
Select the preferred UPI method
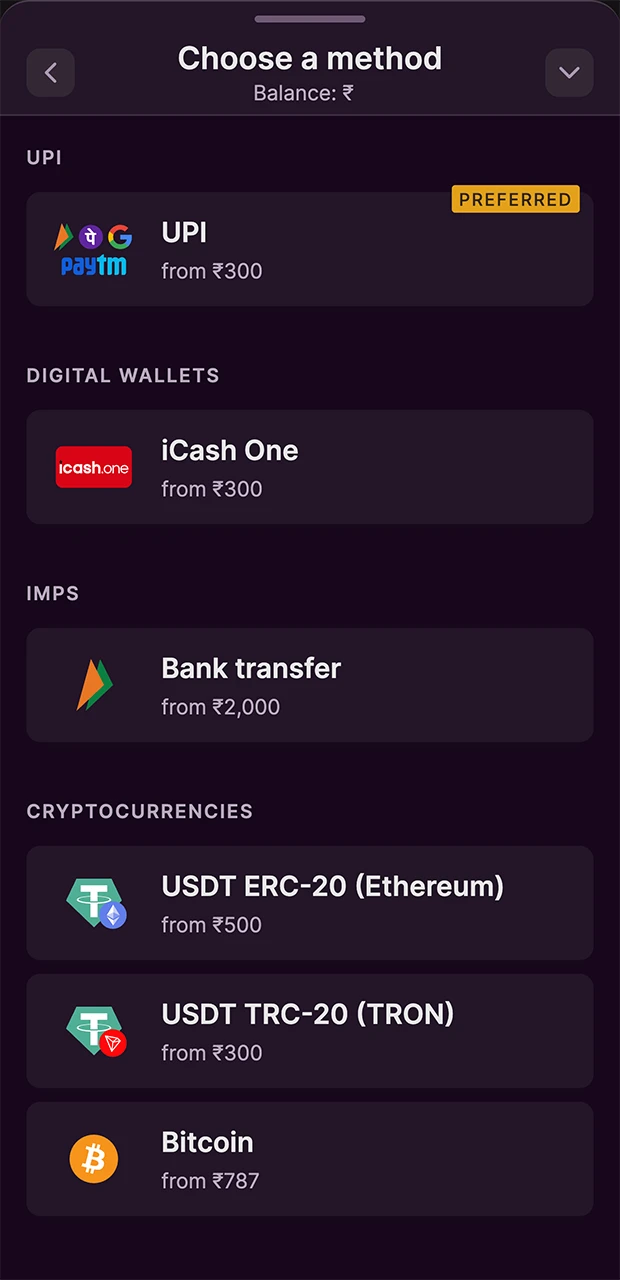click(309, 249)
